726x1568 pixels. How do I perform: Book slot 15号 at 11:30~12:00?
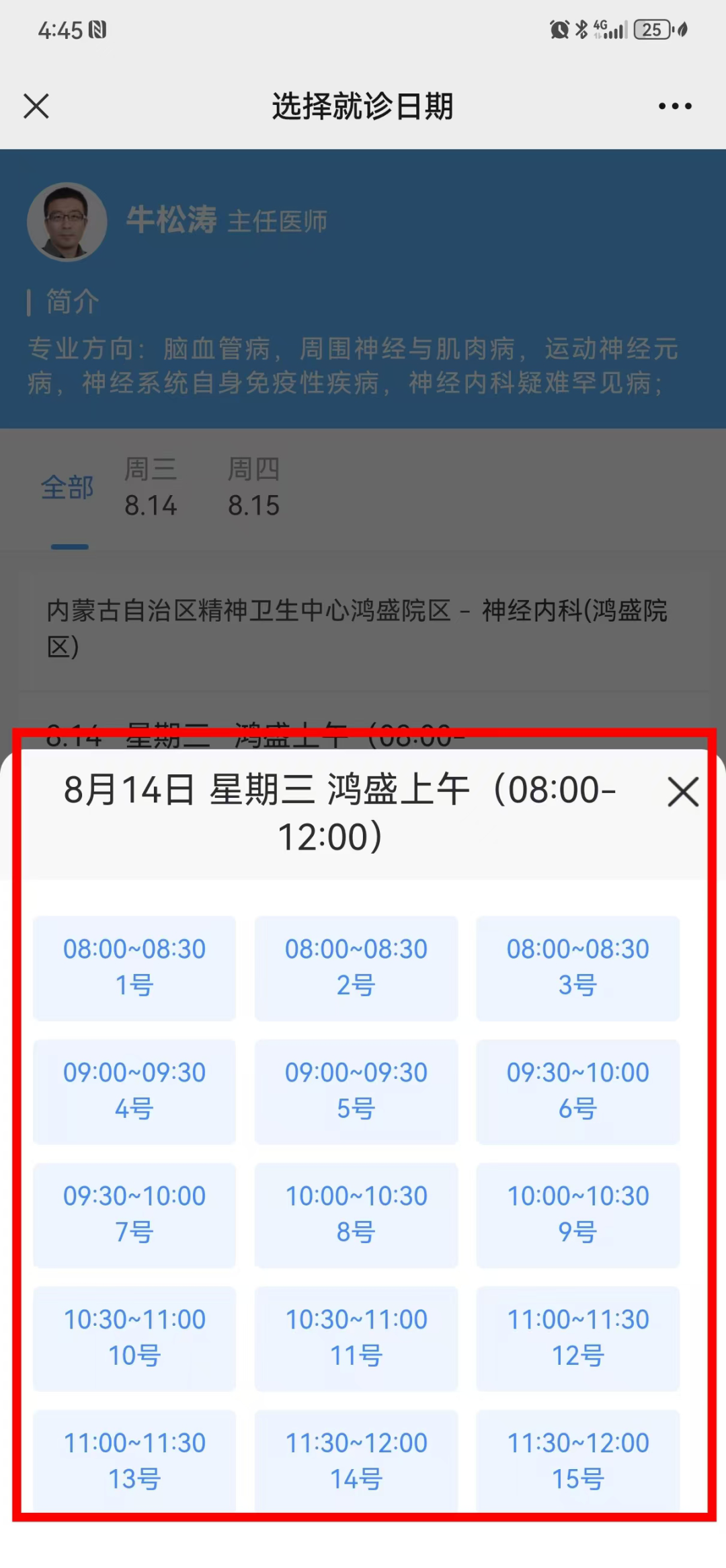[x=578, y=1460]
